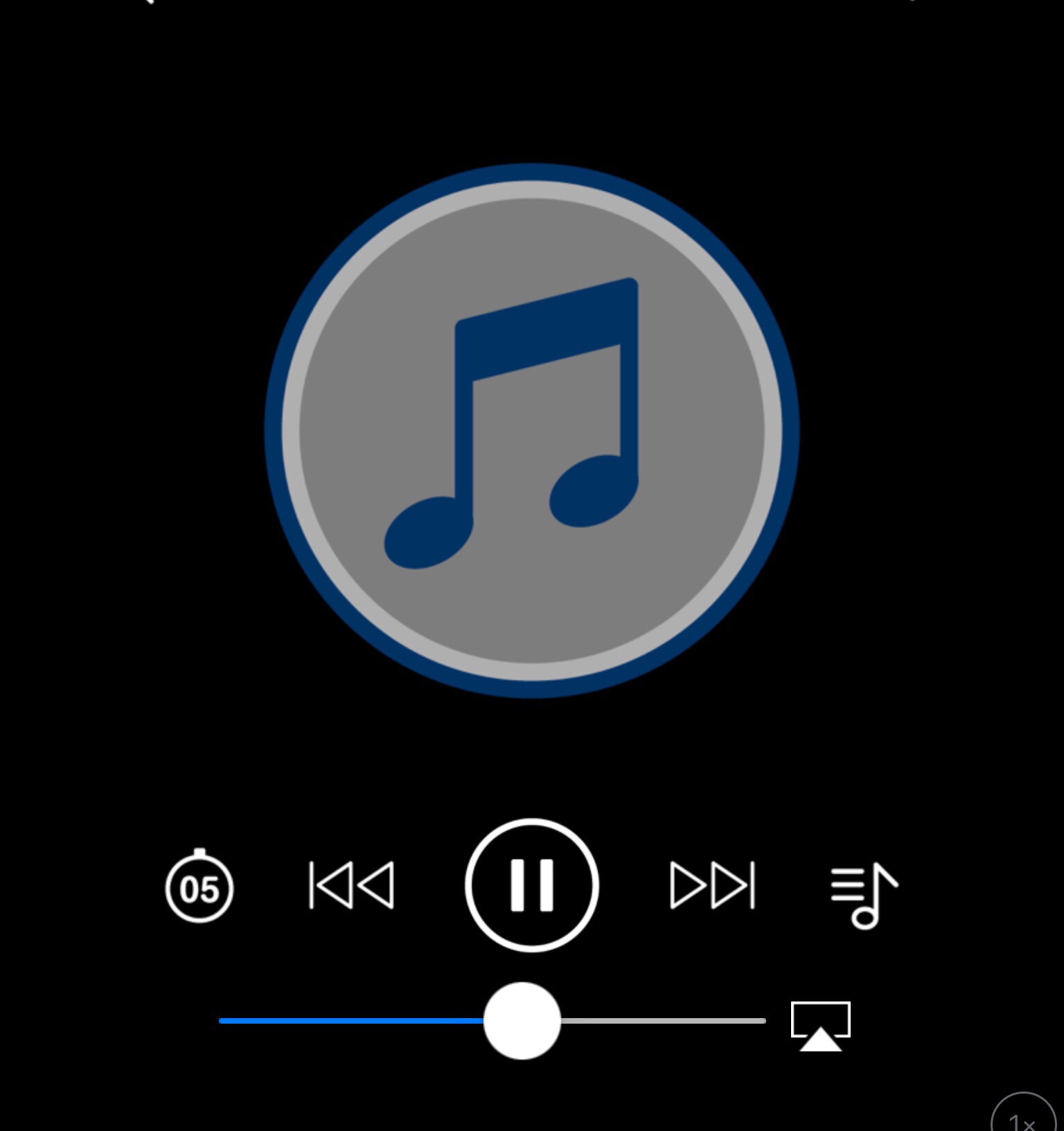
Task: Pause the current track
Action: [531, 885]
